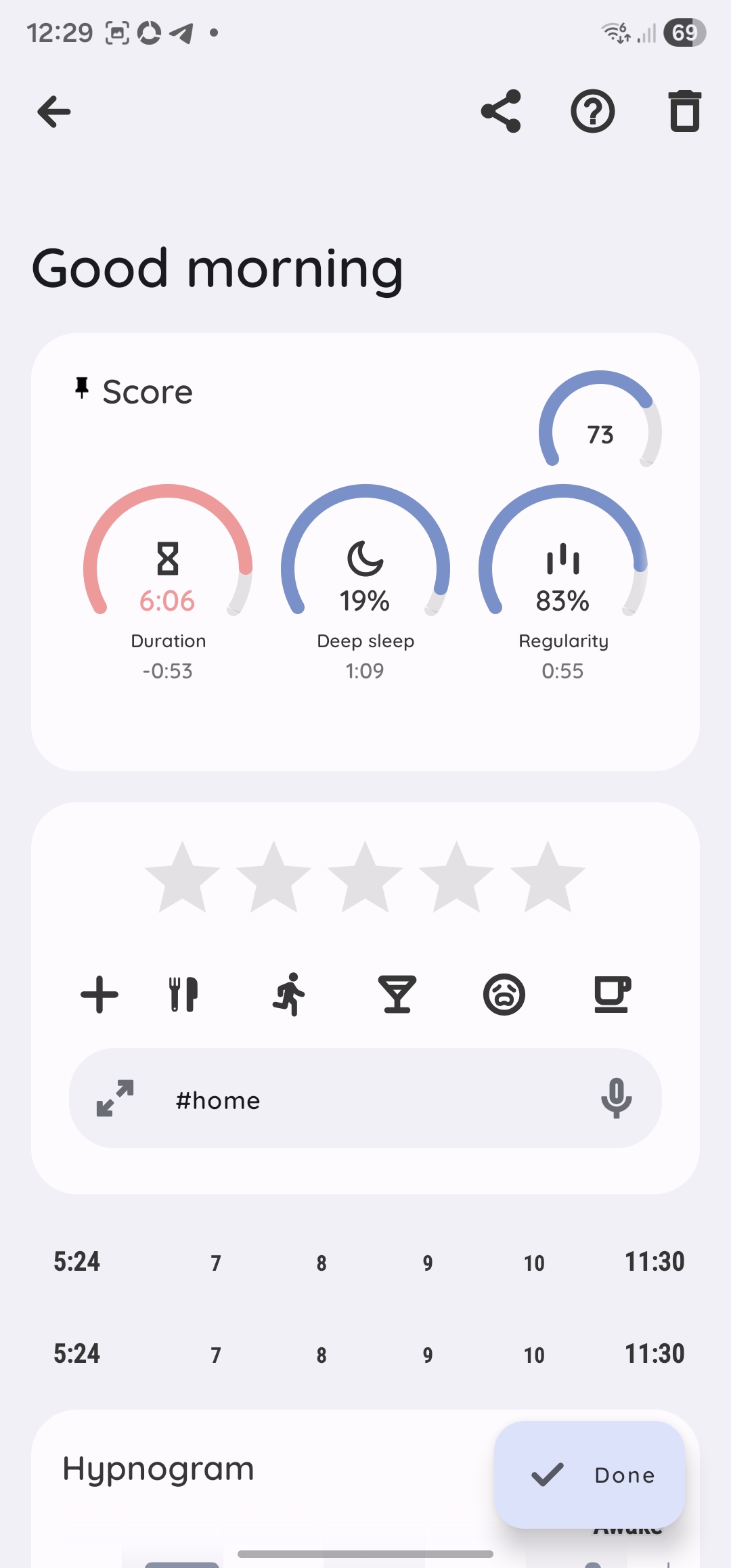Add the caffeine cup tag

(x=612, y=995)
